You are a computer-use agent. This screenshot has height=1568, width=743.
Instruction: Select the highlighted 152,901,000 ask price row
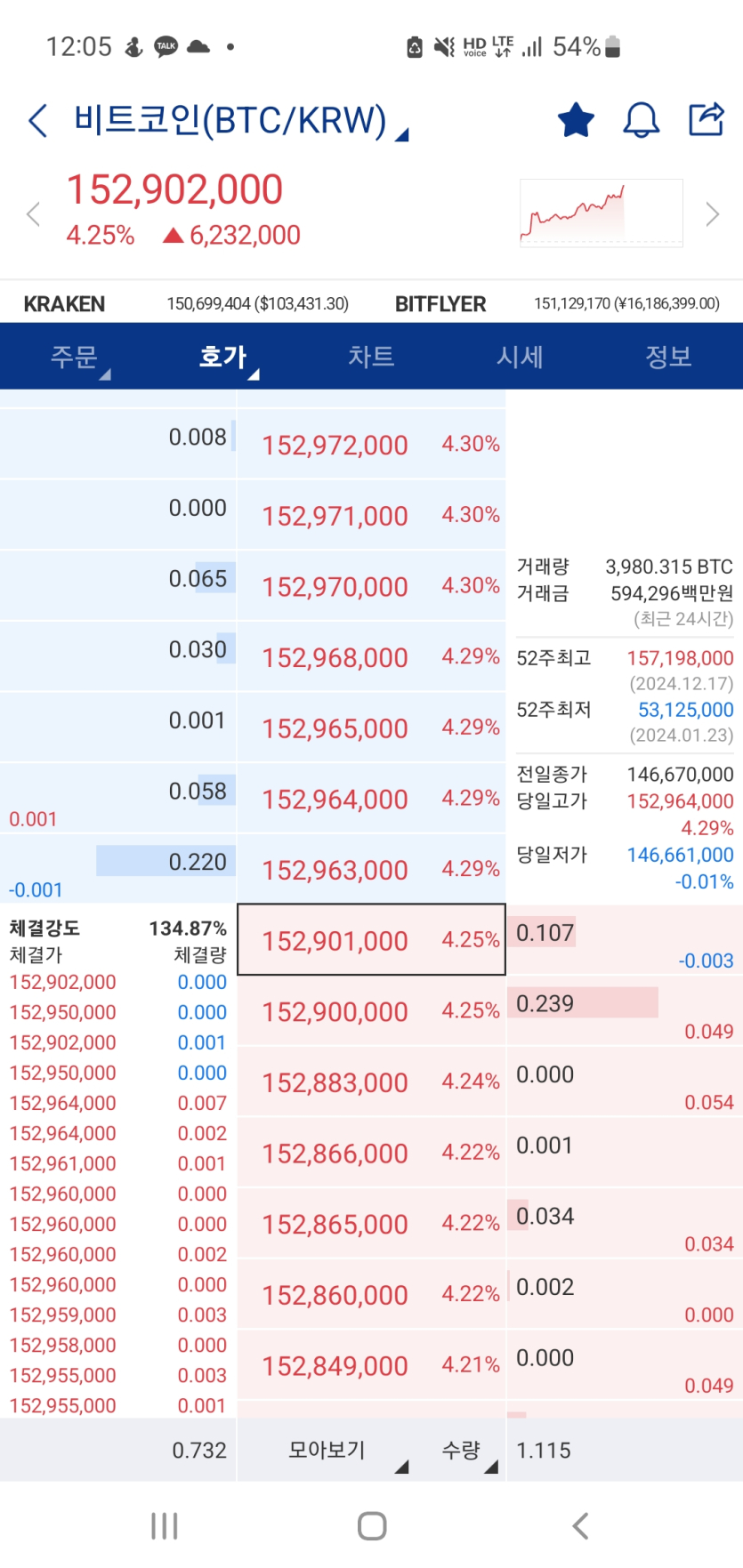370,940
